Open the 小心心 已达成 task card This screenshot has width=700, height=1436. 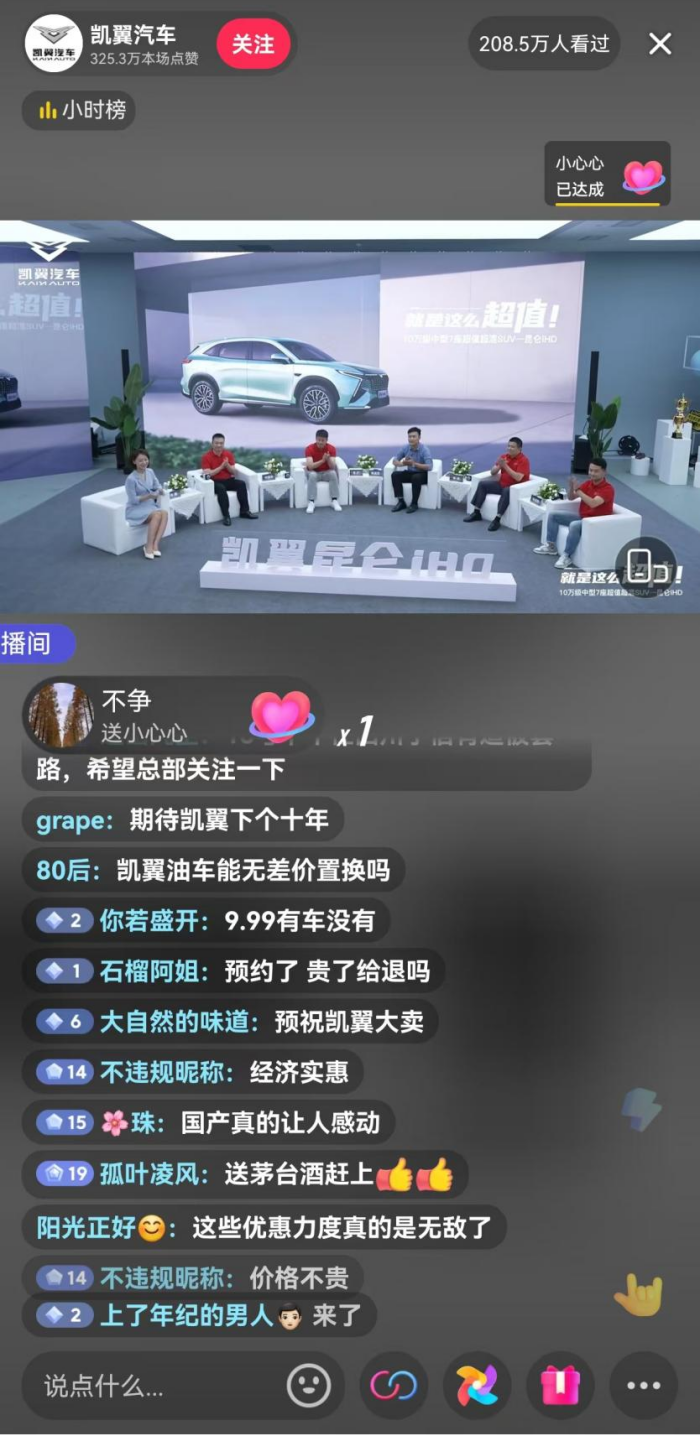(x=607, y=175)
